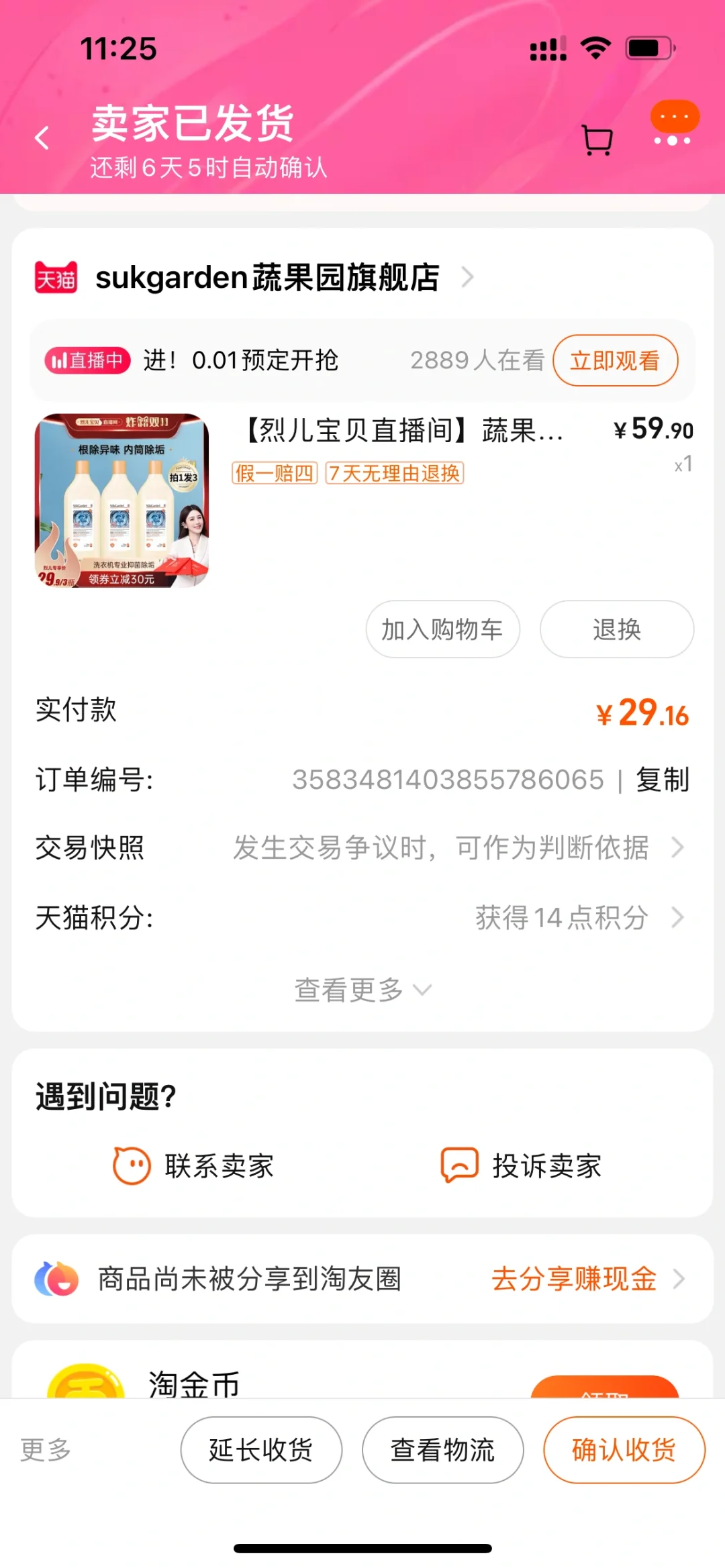725x1568 pixels.
Task: Go back using the top-left arrow
Action: click(42, 138)
